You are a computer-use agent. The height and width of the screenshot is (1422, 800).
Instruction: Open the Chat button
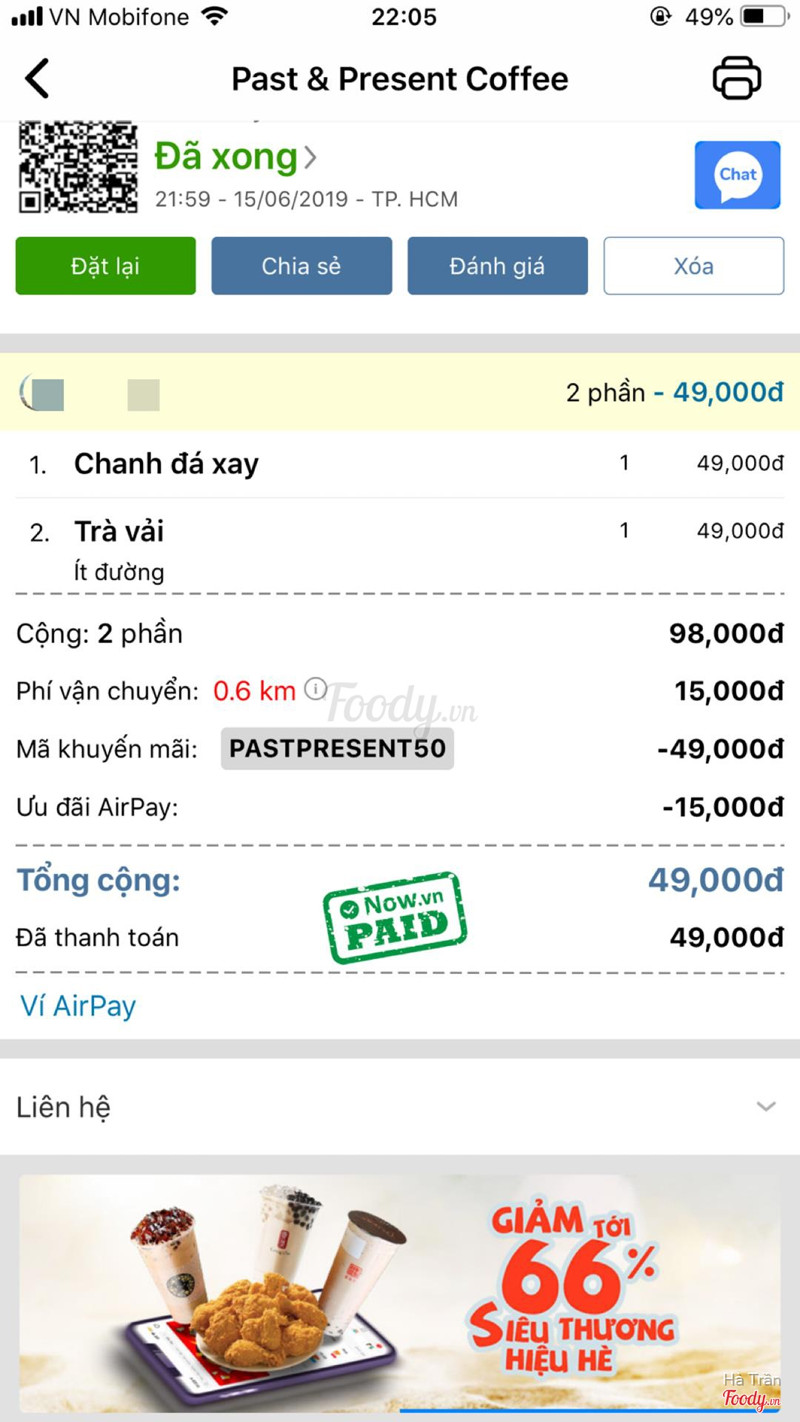(x=737, y=175)
